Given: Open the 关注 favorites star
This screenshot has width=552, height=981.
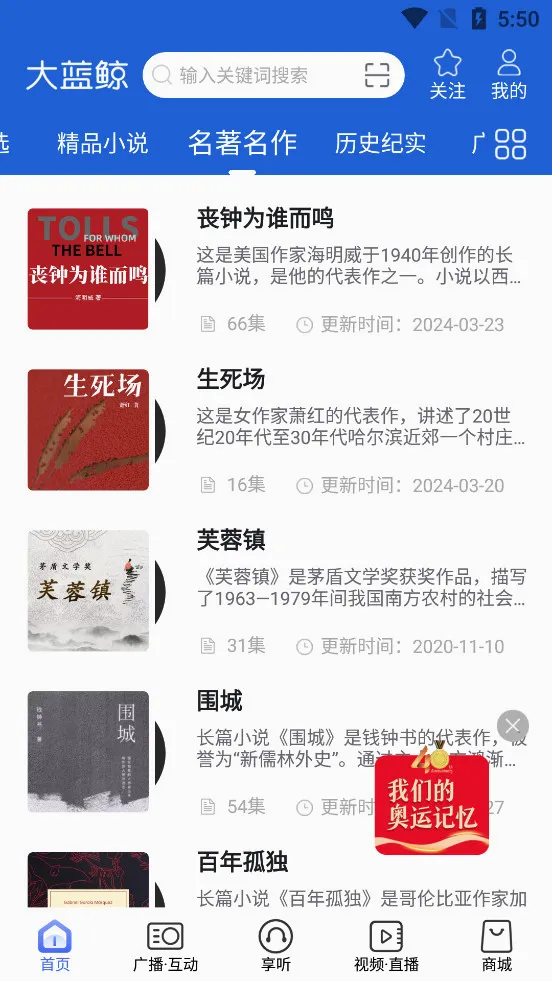Looking at the screenshot, I should pos(447,75).
